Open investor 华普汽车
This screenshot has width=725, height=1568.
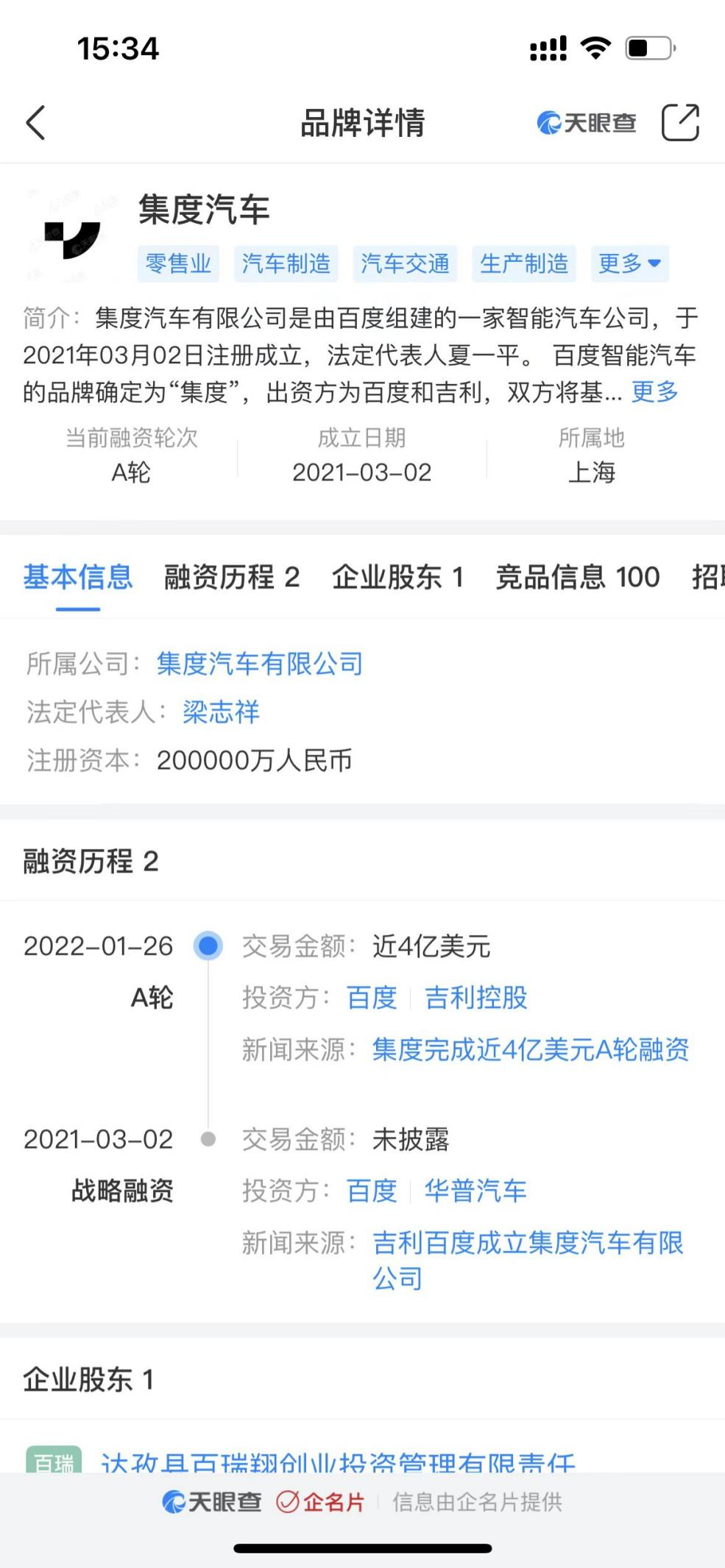475,1191
